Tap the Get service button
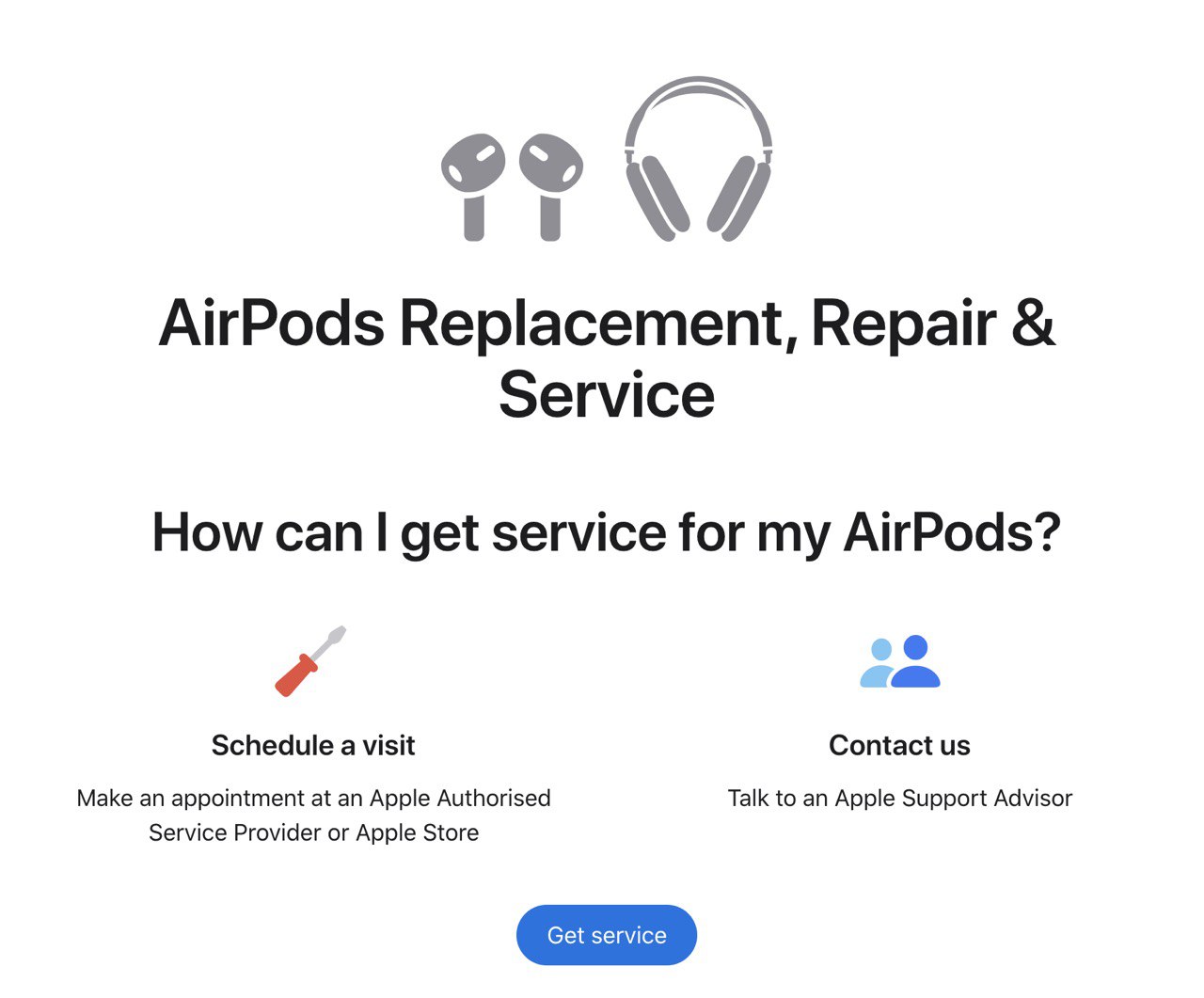This screenshot has height=998, width=1204. click(x=607, y=935)
